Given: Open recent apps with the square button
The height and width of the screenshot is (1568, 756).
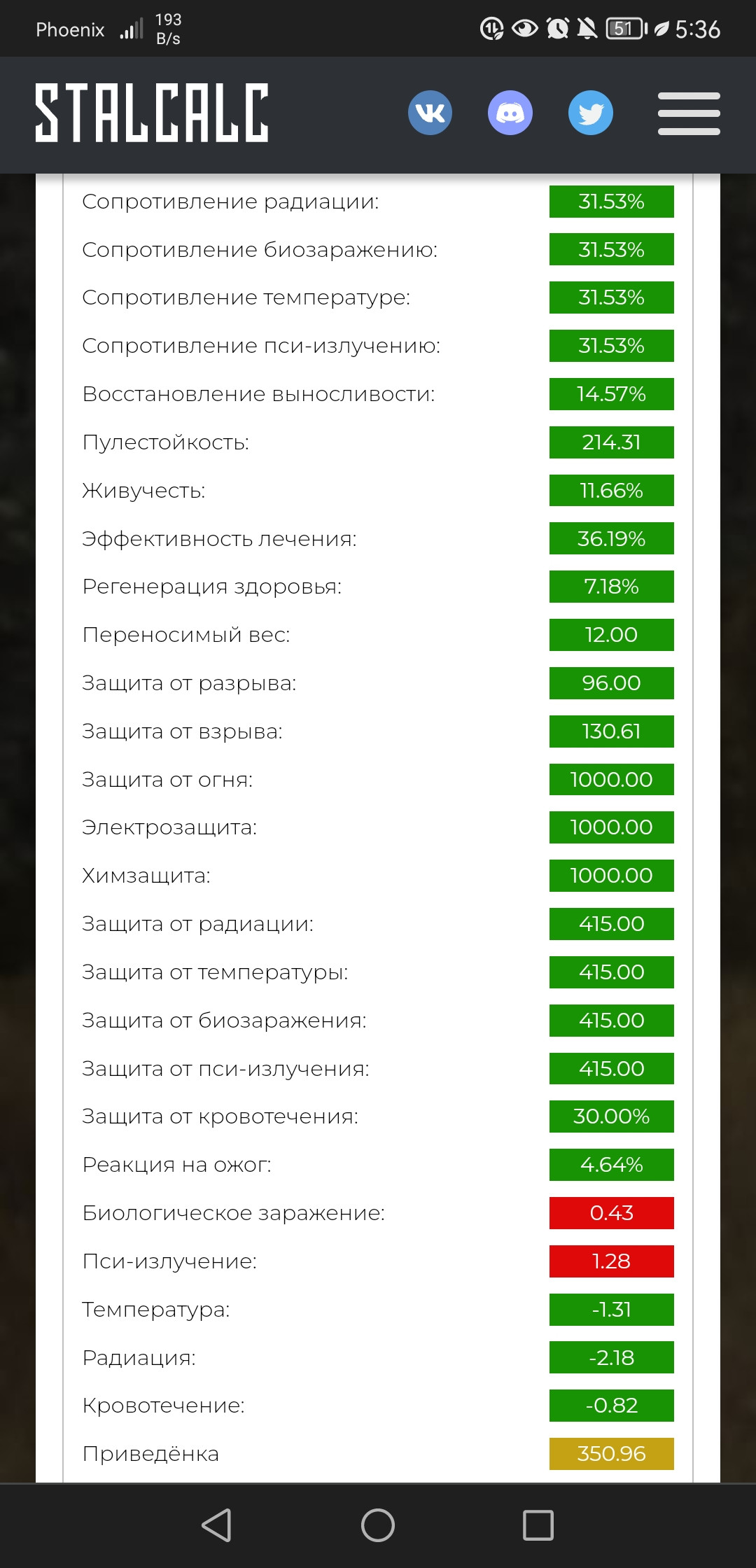Looking at the screenshot, I should coord(538,1525).
